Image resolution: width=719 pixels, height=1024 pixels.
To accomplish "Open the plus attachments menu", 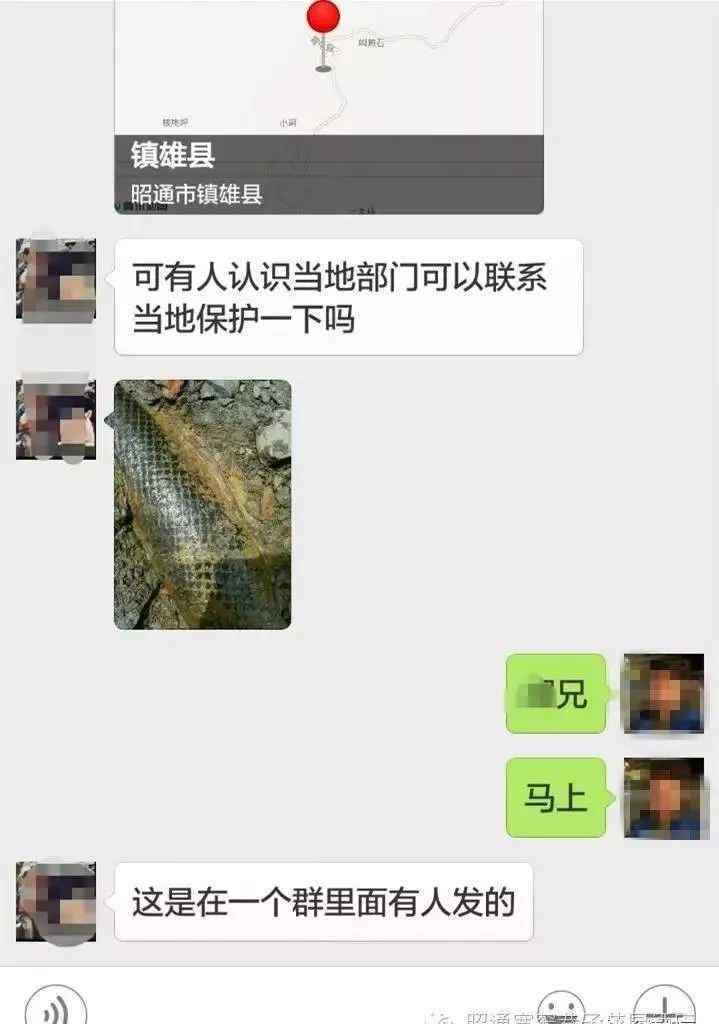I will 665,1008.
